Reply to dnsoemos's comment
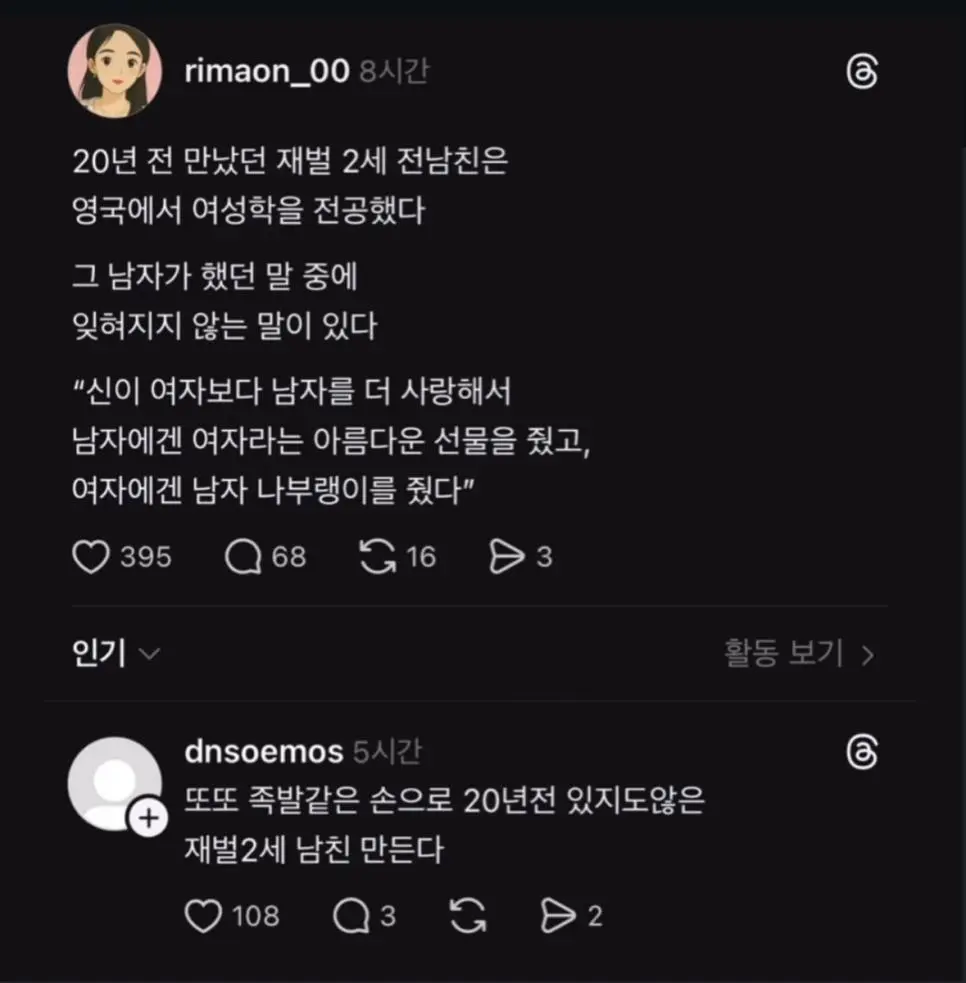The image size is (966, 983). [352, 915]
